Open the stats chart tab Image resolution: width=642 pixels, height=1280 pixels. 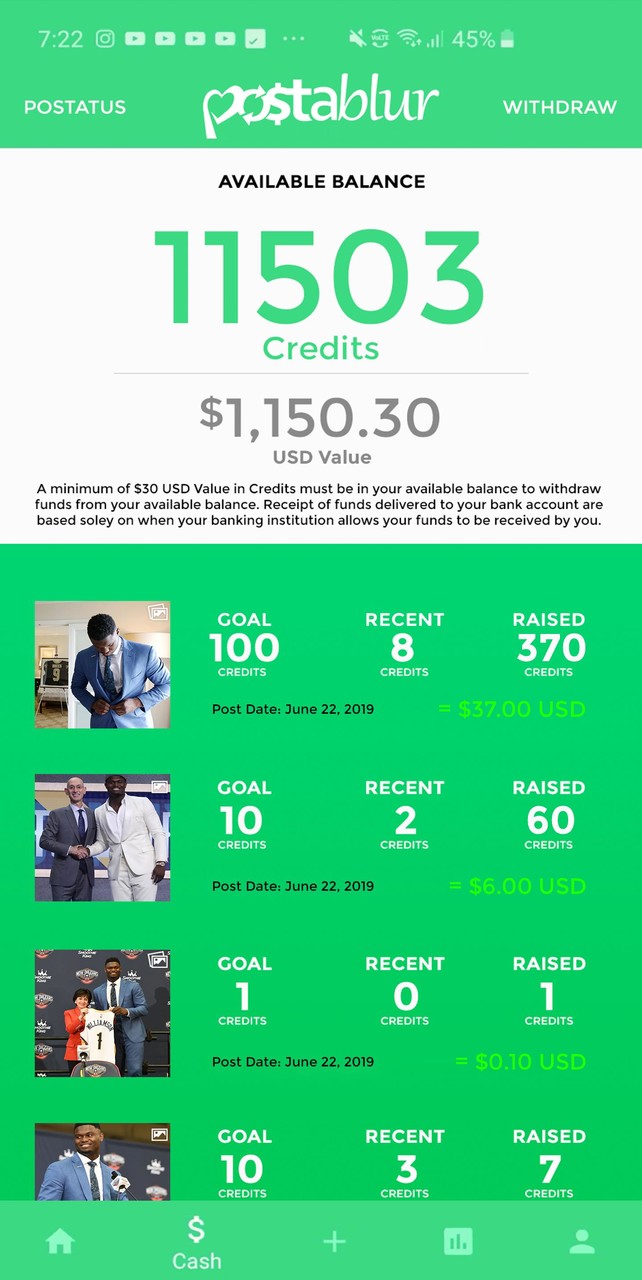click(x=458, y=1242)
